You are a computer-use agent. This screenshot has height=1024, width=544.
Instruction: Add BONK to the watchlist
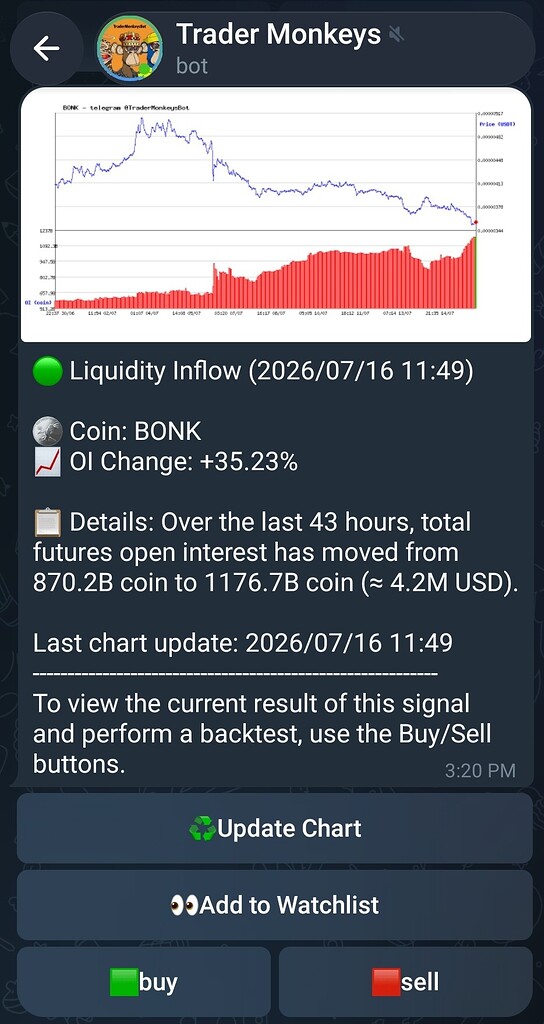pos(275,905)
